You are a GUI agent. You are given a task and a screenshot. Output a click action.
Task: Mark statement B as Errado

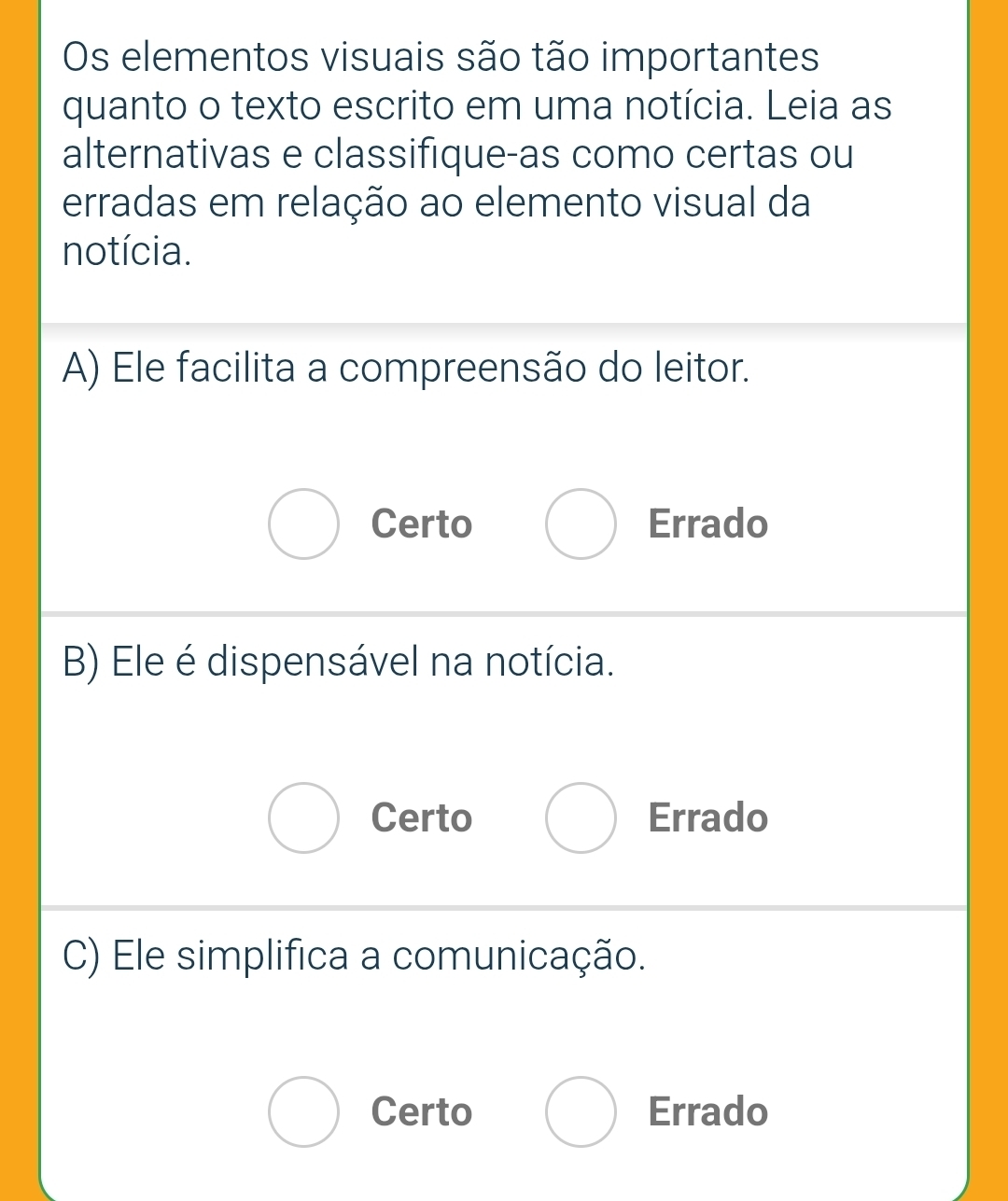[x=581, y=818]
